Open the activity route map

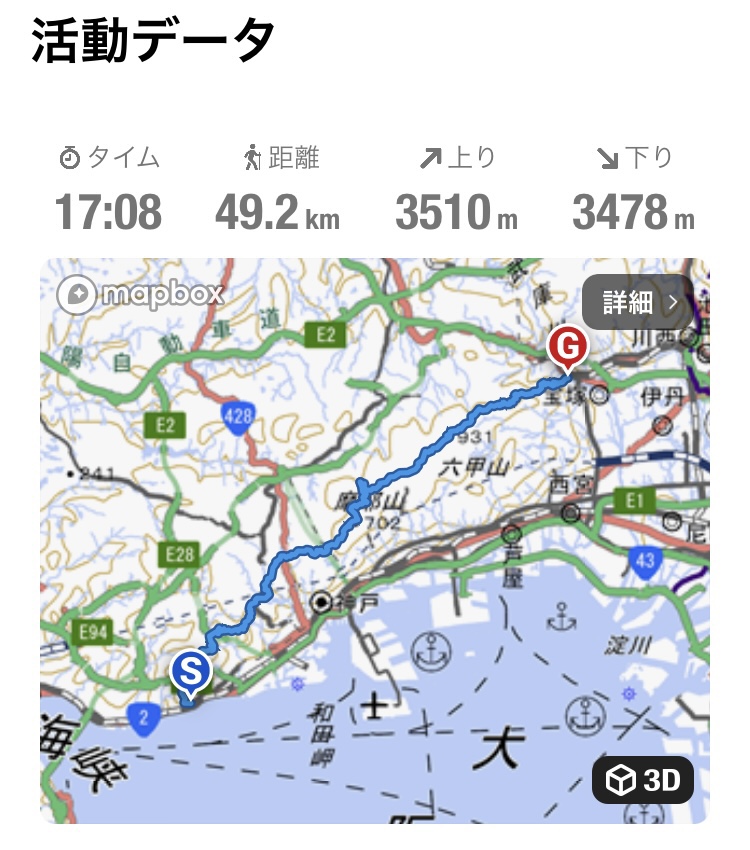[375, 540]
